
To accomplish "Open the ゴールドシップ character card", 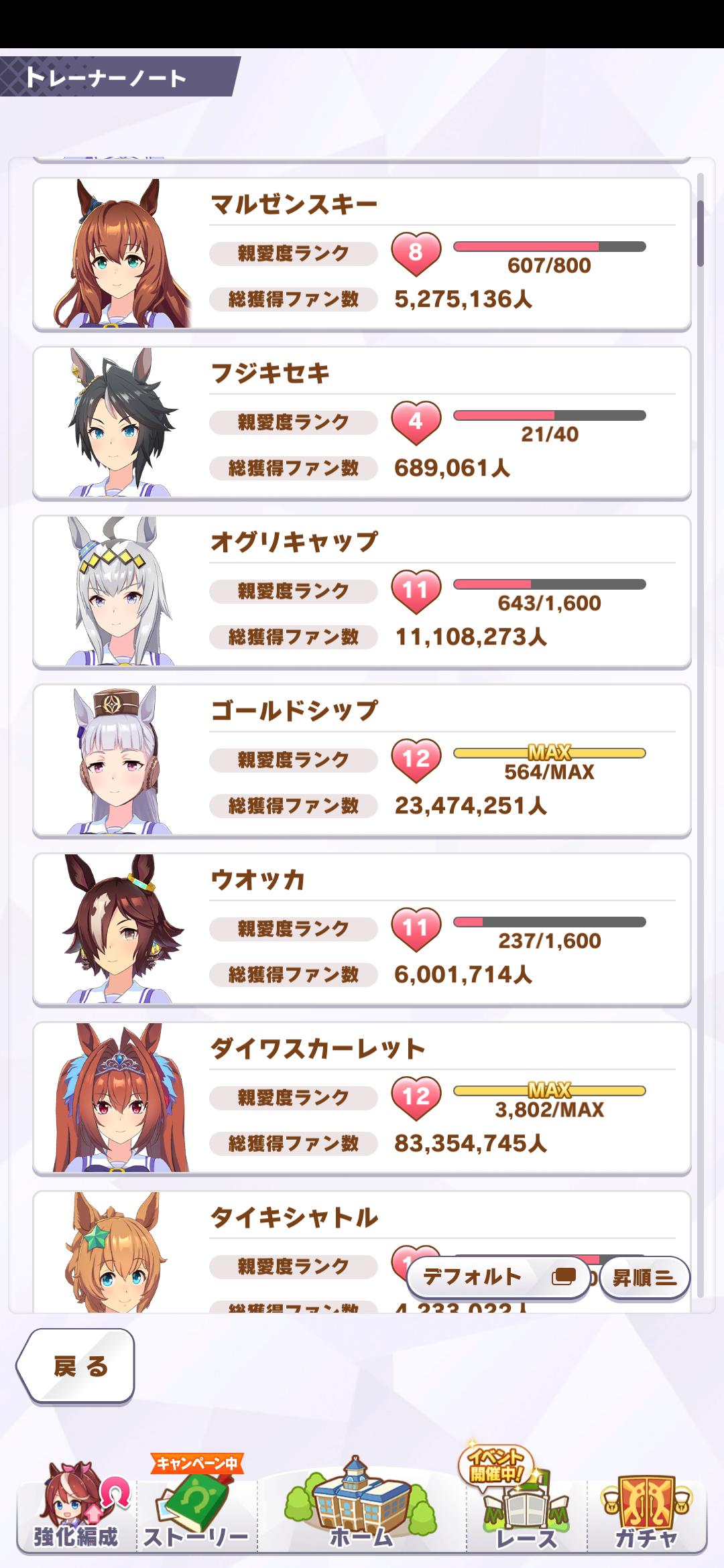I will pyautogui.click(x=362, y=761).
